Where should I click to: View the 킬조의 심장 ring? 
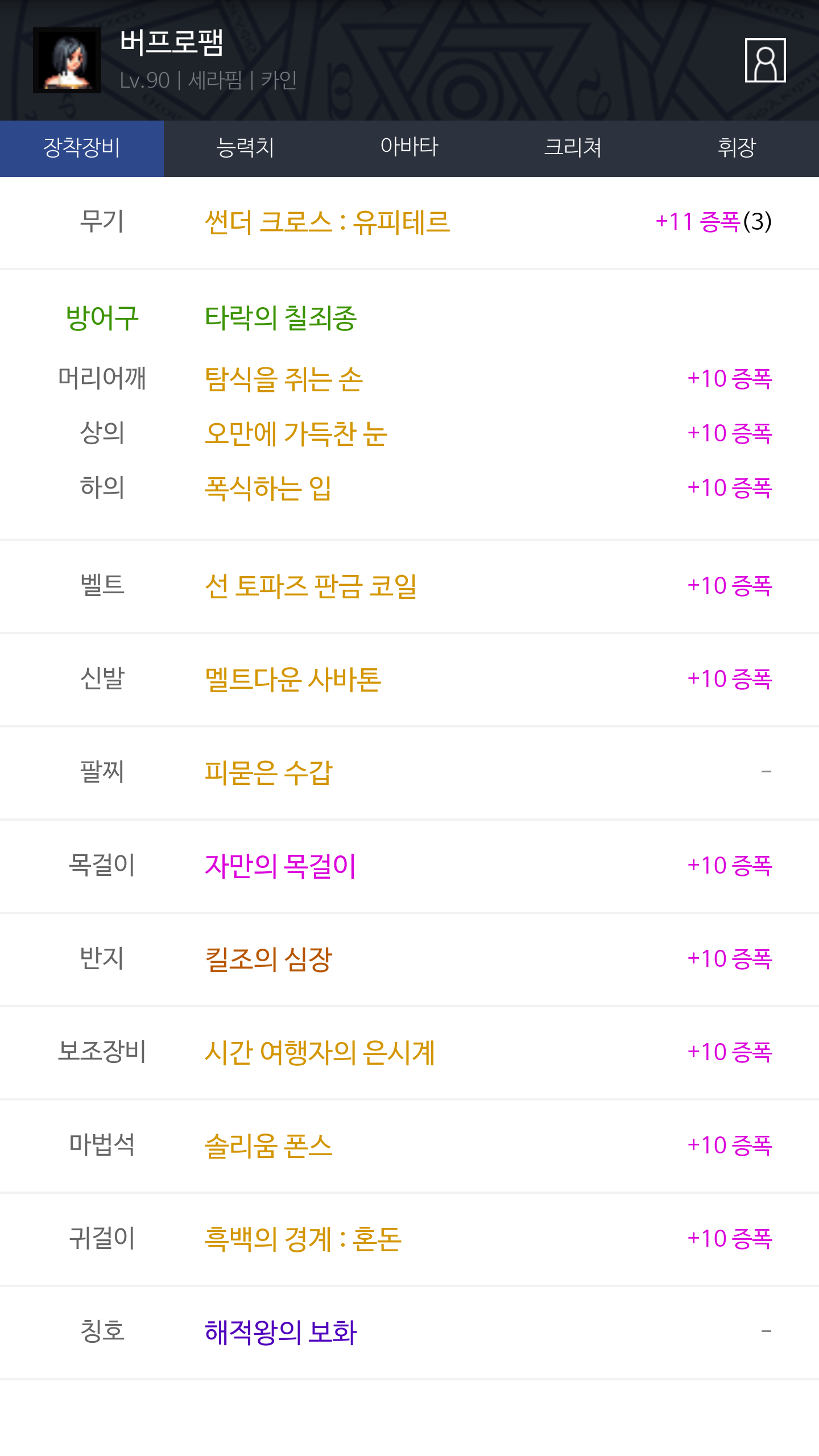pyautogui.click(x=268, y=959)
